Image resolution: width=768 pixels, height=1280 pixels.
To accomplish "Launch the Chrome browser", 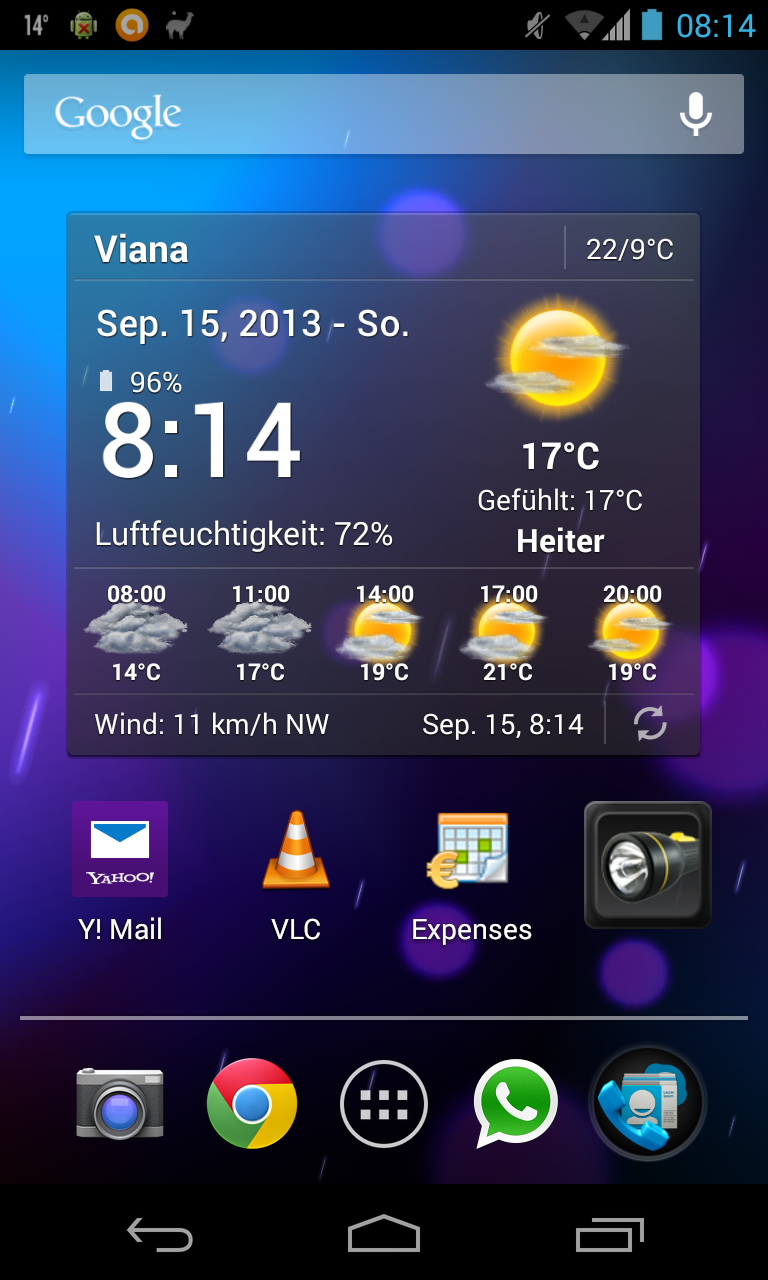I will pos(252,1103).
